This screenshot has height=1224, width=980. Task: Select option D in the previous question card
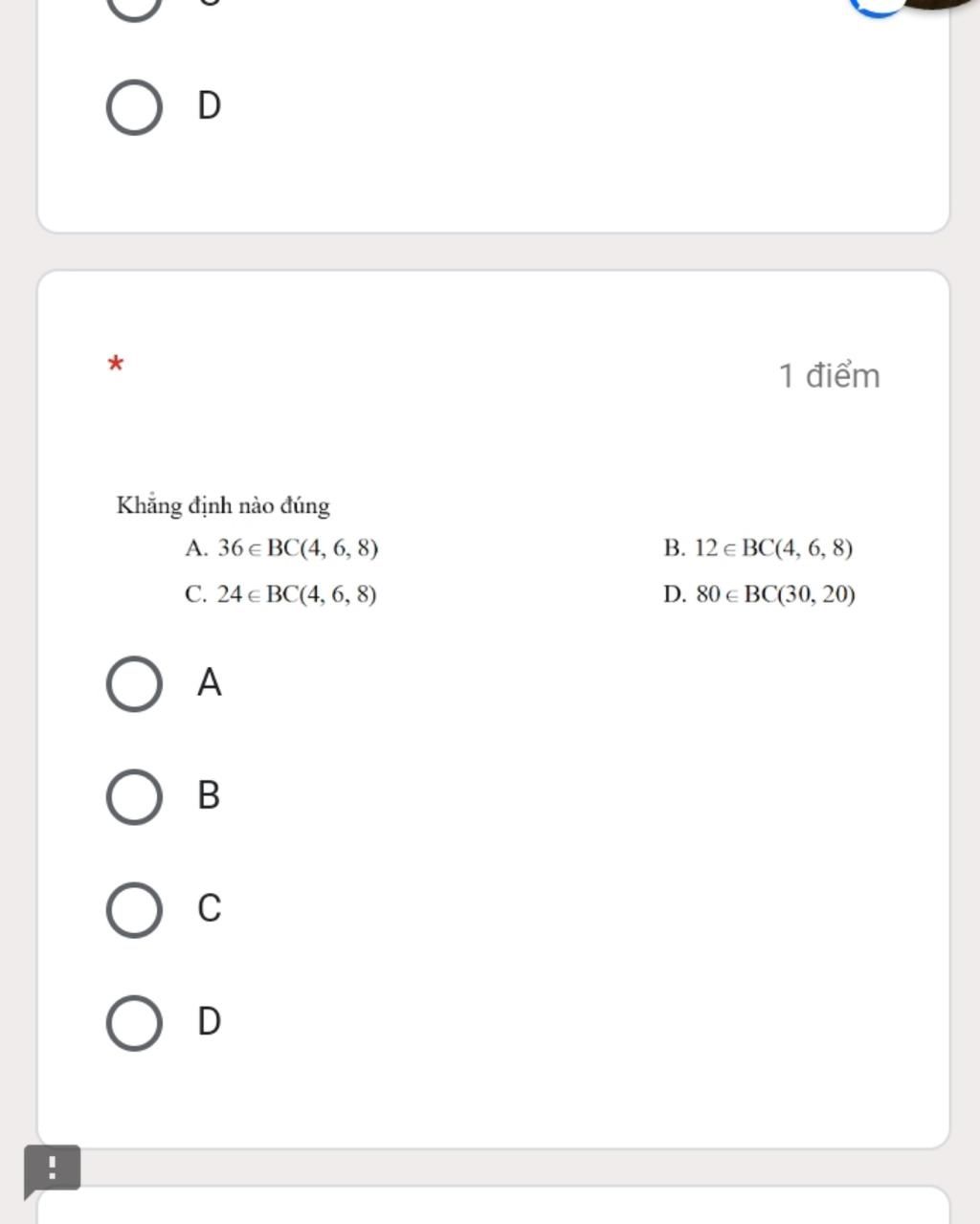coord(134,107)
